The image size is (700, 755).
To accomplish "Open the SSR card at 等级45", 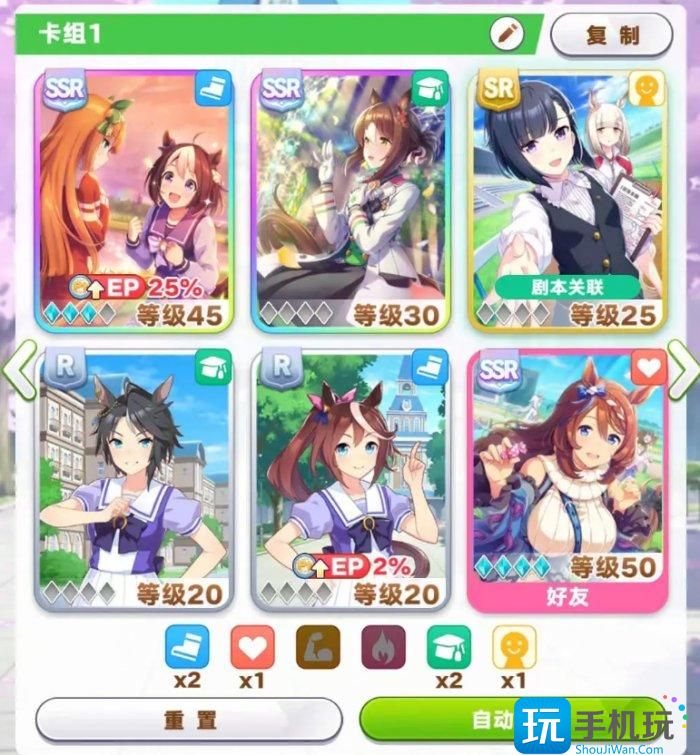I will 134,201.
